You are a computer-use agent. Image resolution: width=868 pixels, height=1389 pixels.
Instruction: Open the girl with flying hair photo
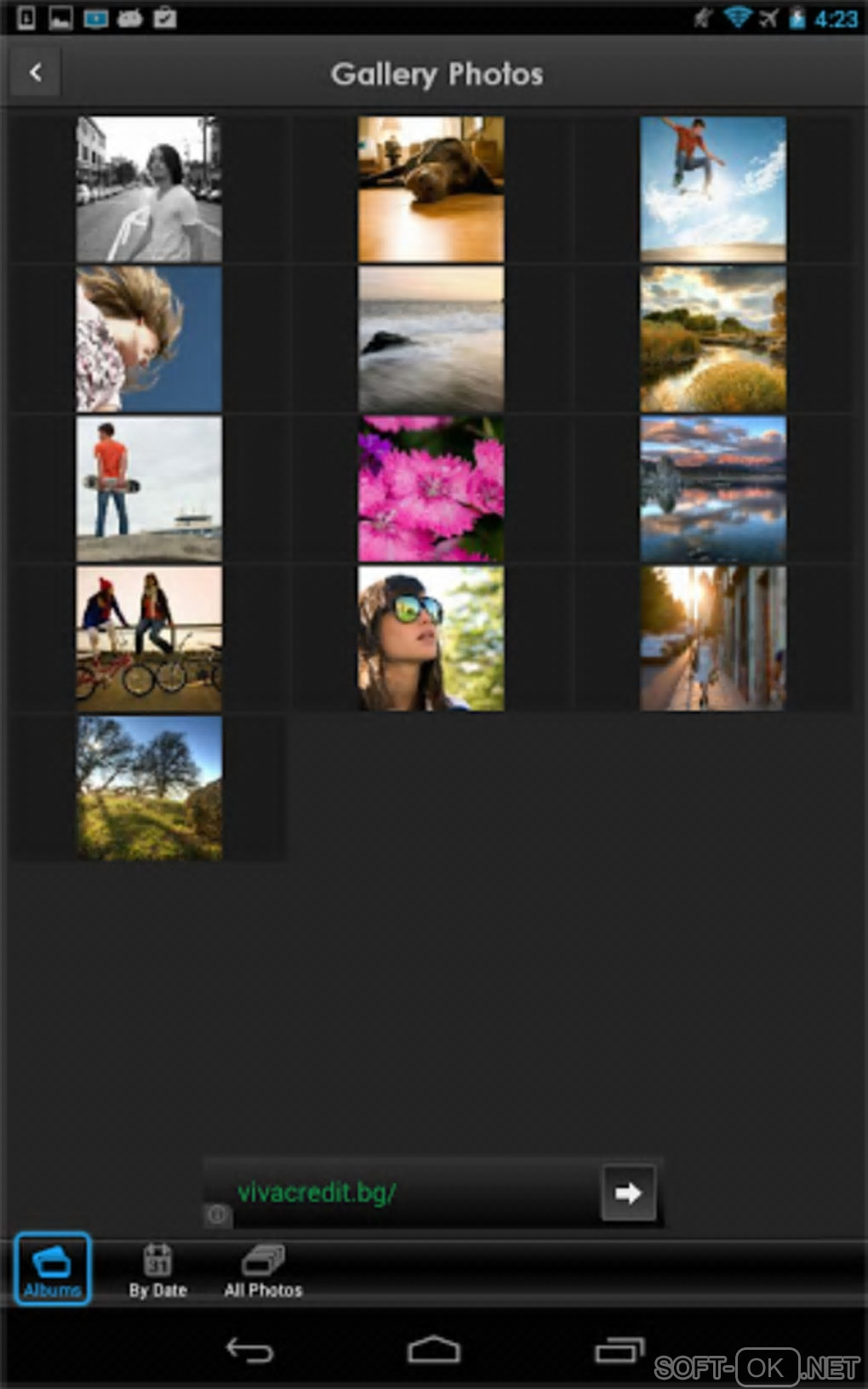point(149,339)
